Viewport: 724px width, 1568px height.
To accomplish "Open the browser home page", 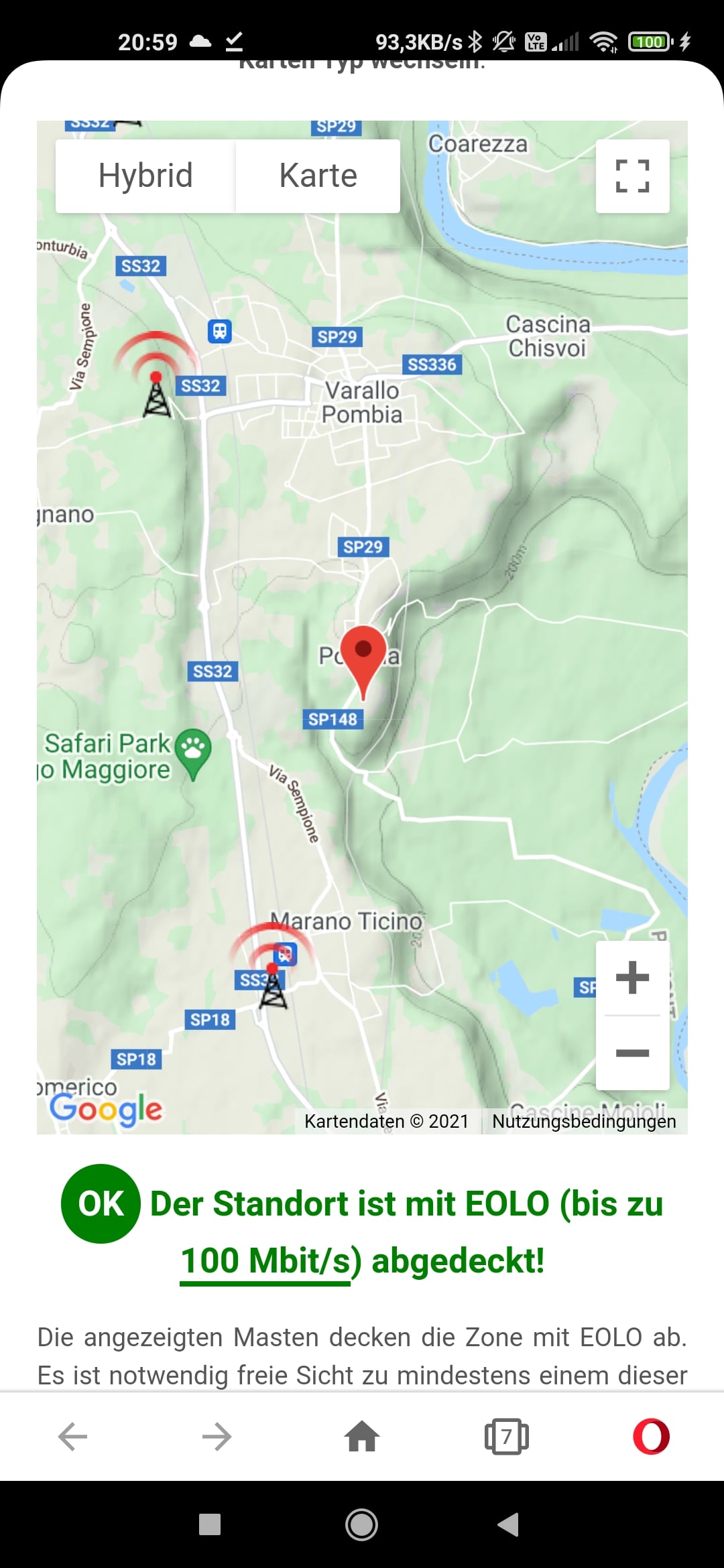I will pos(362,1437).
